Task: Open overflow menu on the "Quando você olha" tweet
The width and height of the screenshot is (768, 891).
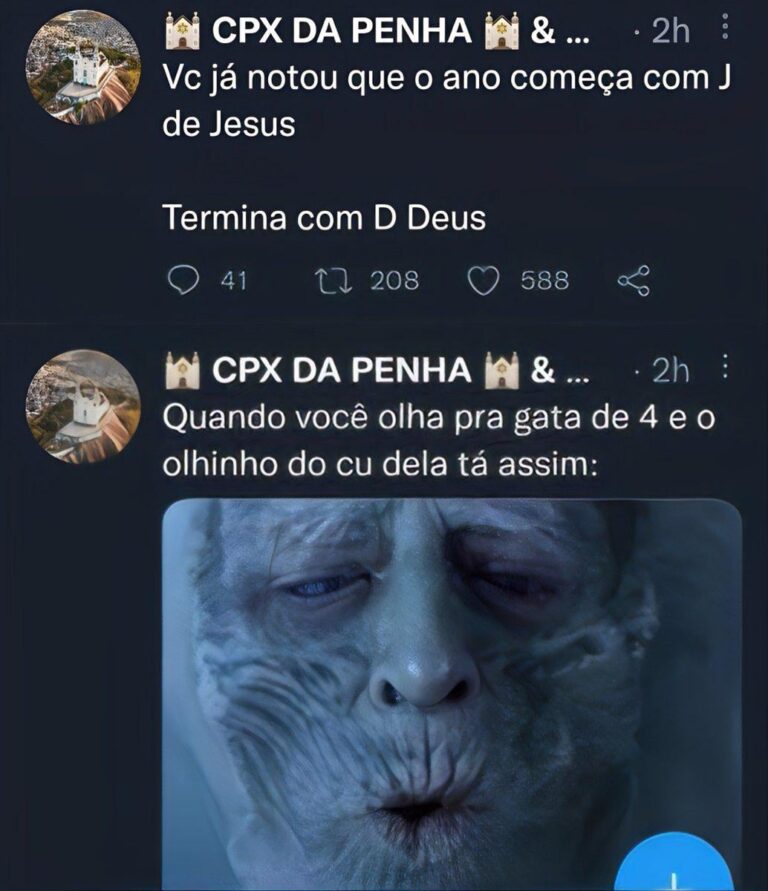Action: (726, 369)
